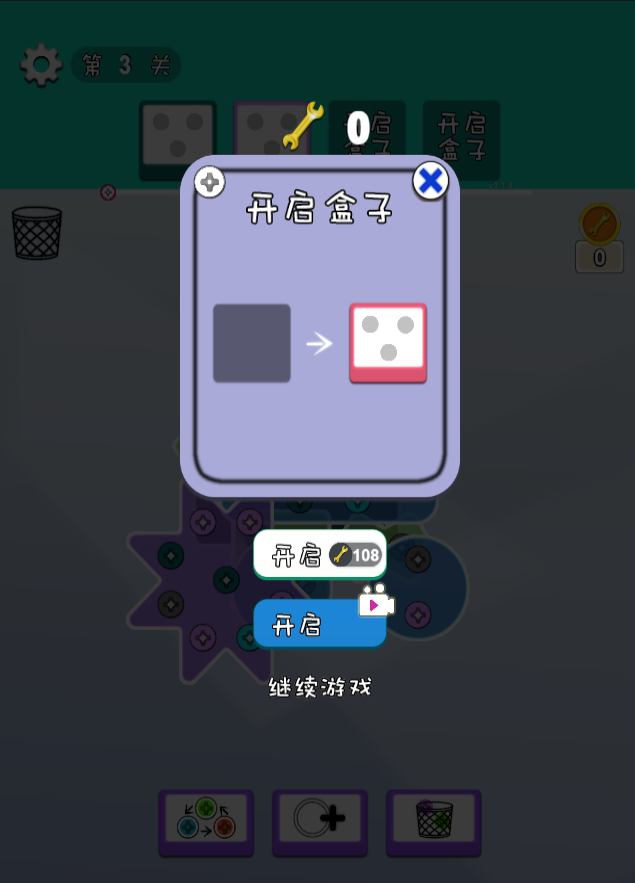The width and height of the screenshot is (635, 883).
Task: Open the box by watching a video ad
Action: 320,626
